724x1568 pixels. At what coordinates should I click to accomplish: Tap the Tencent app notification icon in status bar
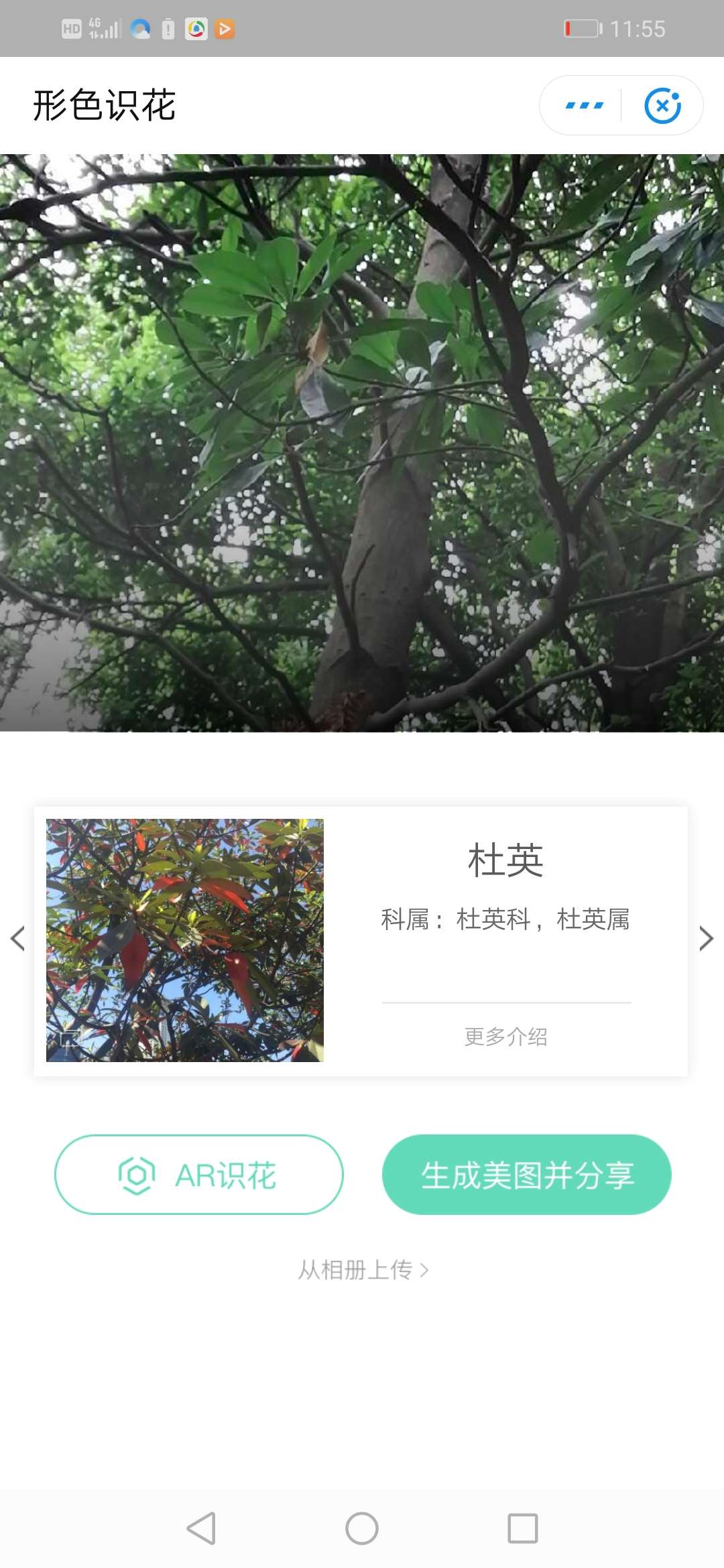click(196, 28)
